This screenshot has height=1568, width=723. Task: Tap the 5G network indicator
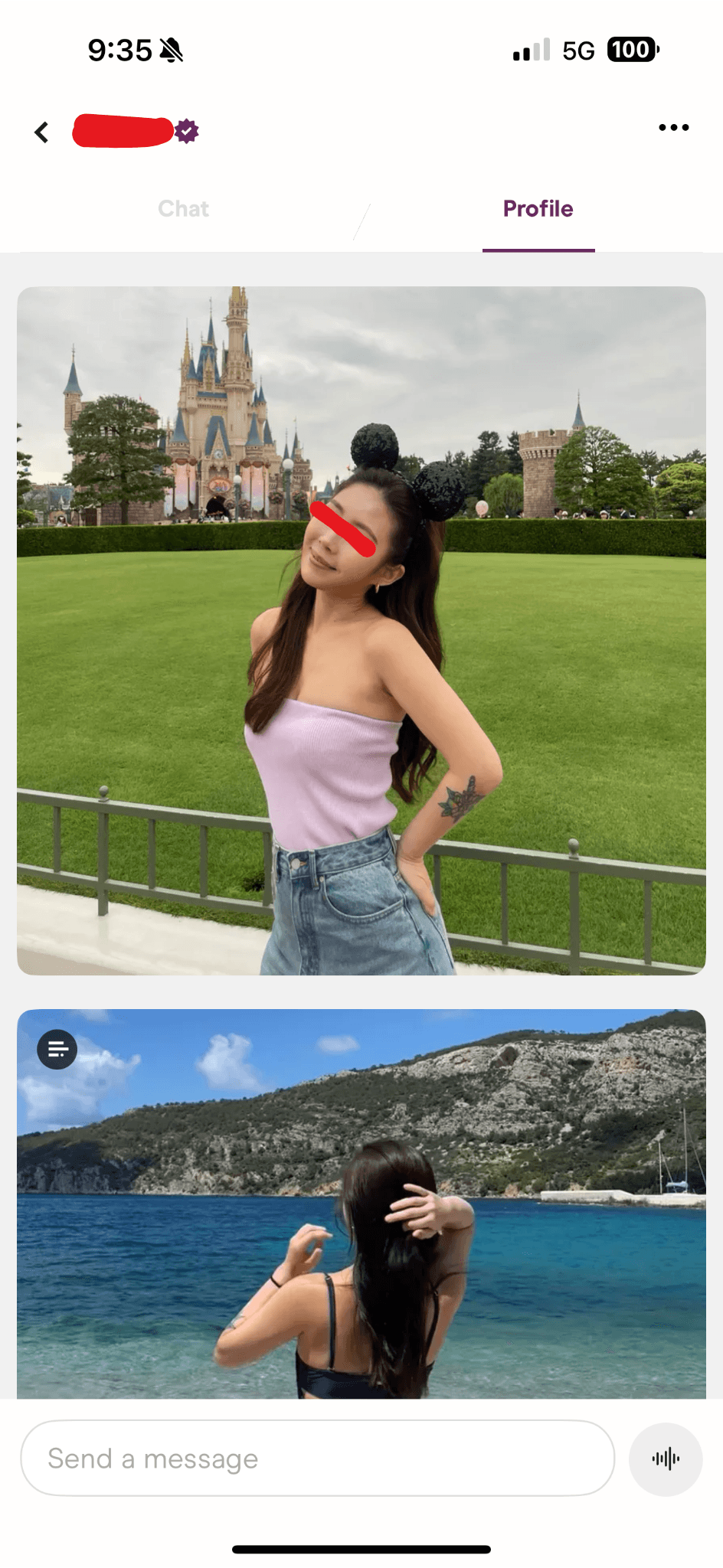click(580, 49)
